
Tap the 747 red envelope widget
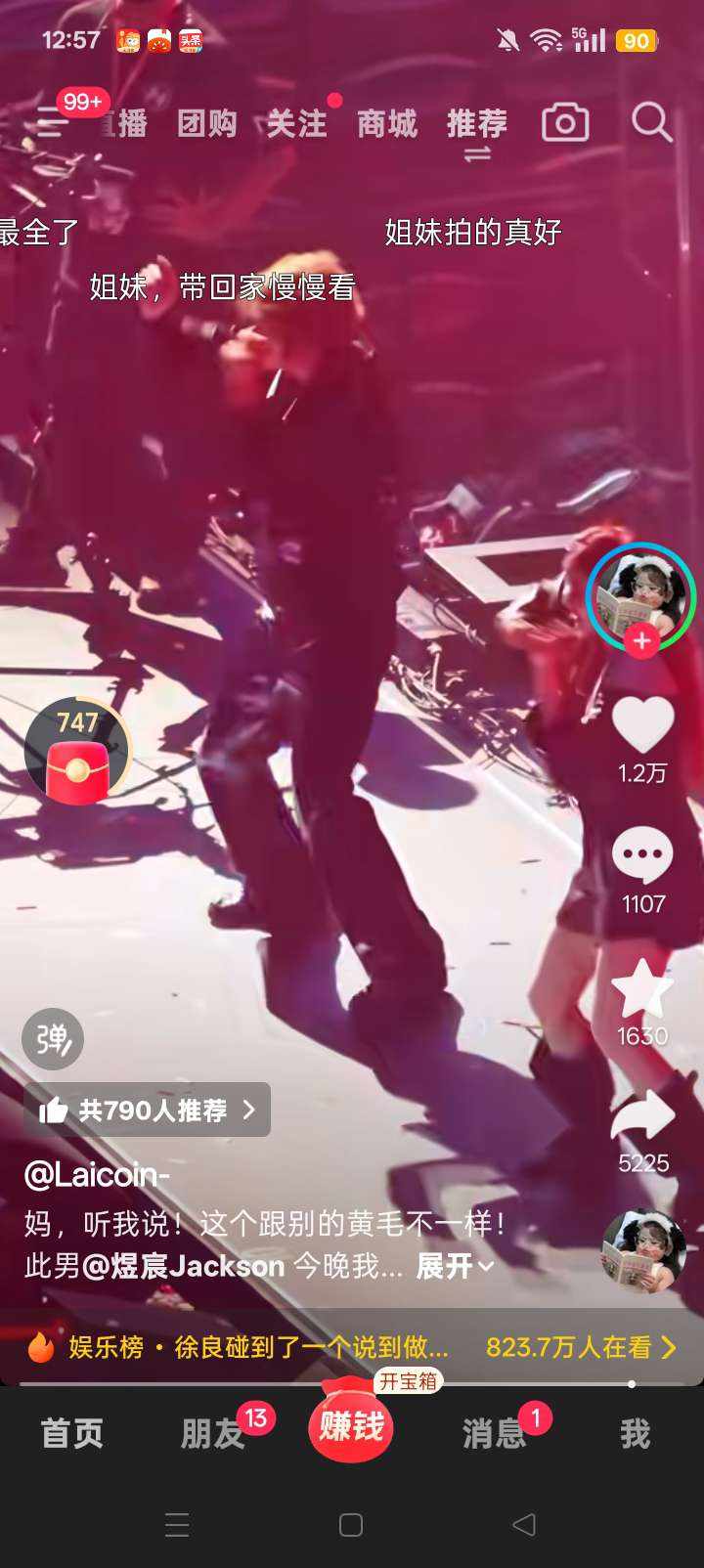(x=77, y=751)
